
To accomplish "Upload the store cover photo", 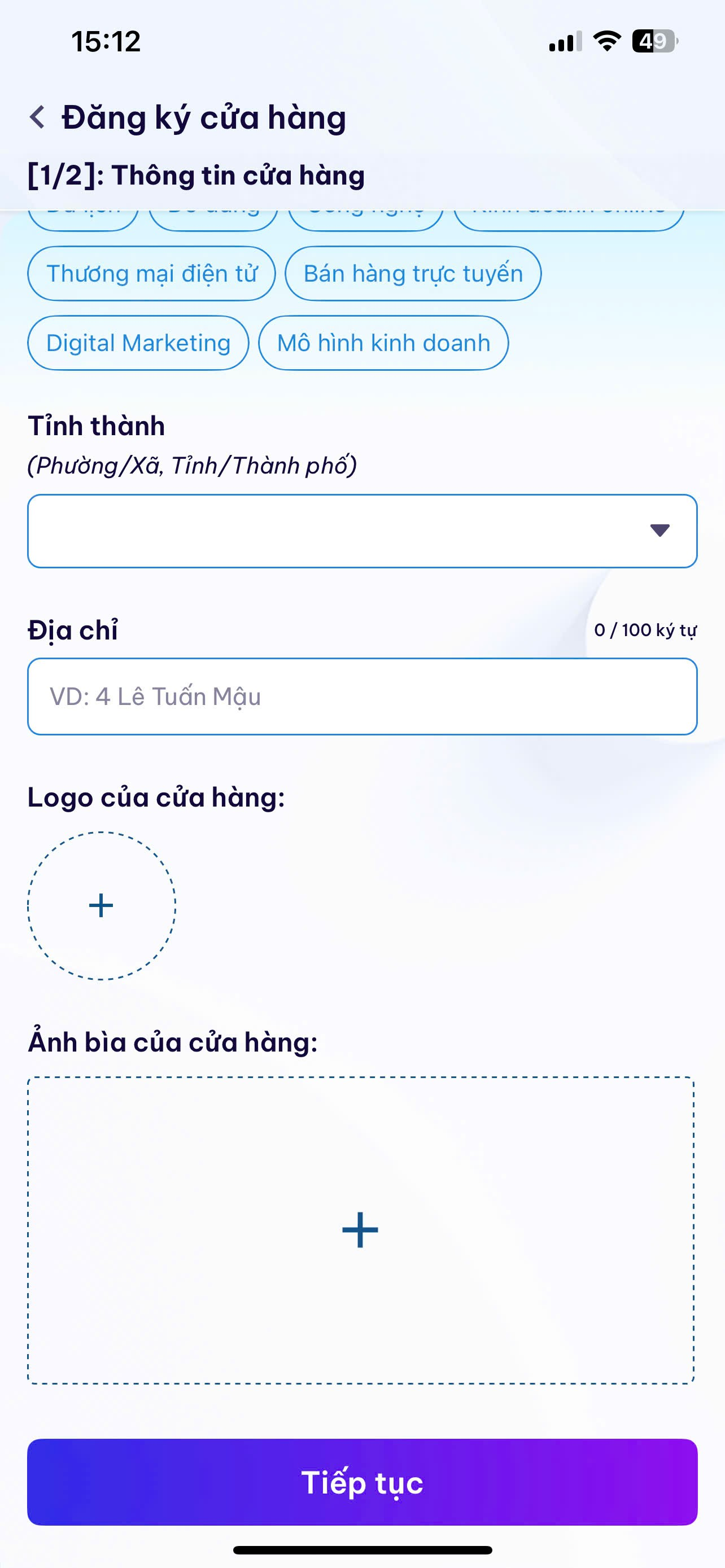I will [x=360, y=1230].
